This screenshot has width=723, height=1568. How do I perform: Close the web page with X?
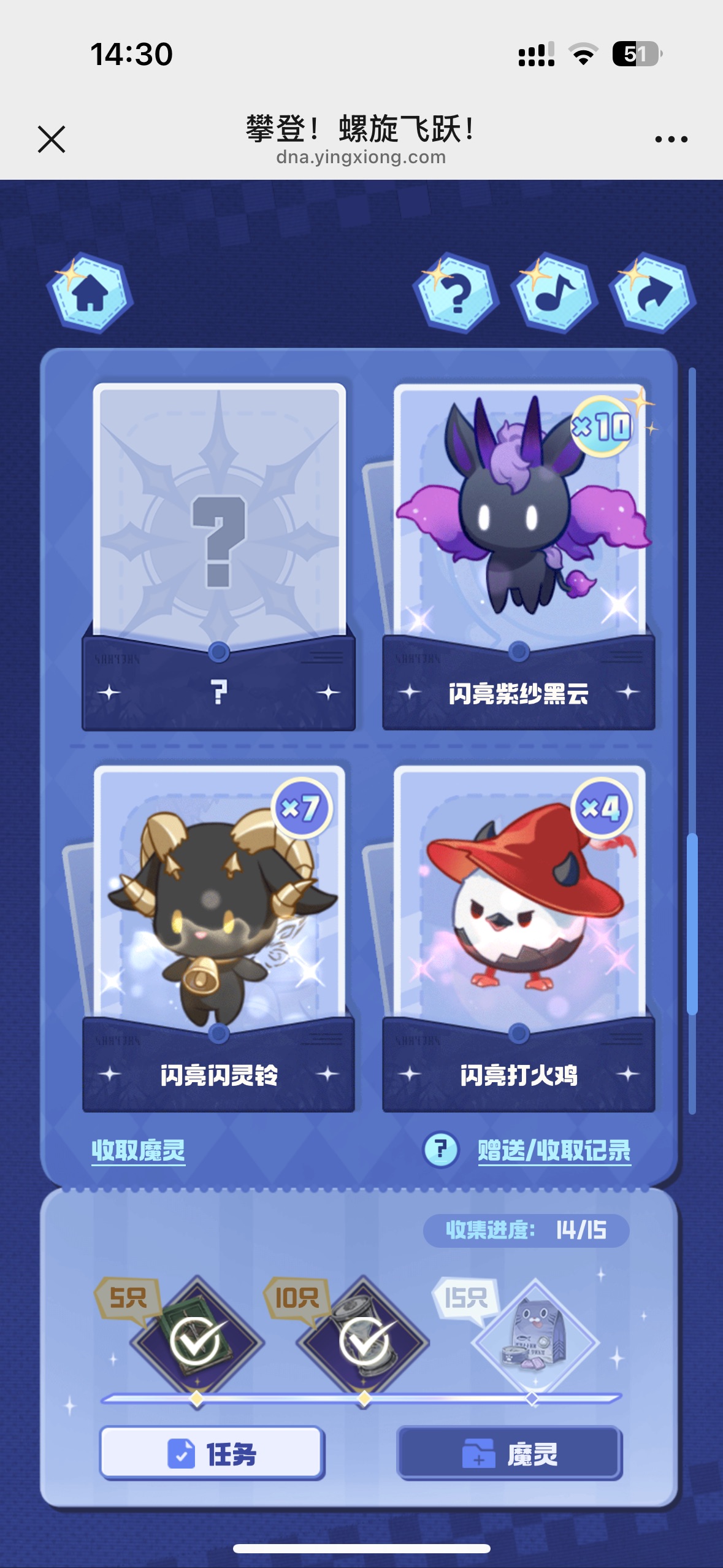pyautogui.click(x=52, y=139)
